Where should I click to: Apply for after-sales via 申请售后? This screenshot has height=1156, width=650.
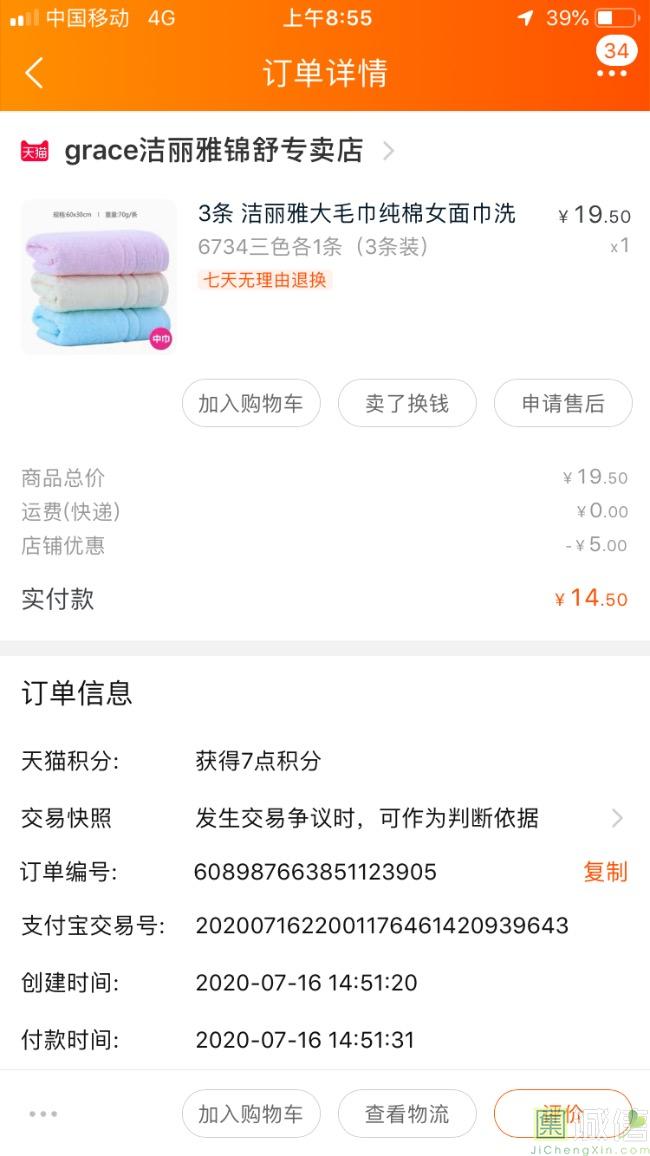[563, 404]
